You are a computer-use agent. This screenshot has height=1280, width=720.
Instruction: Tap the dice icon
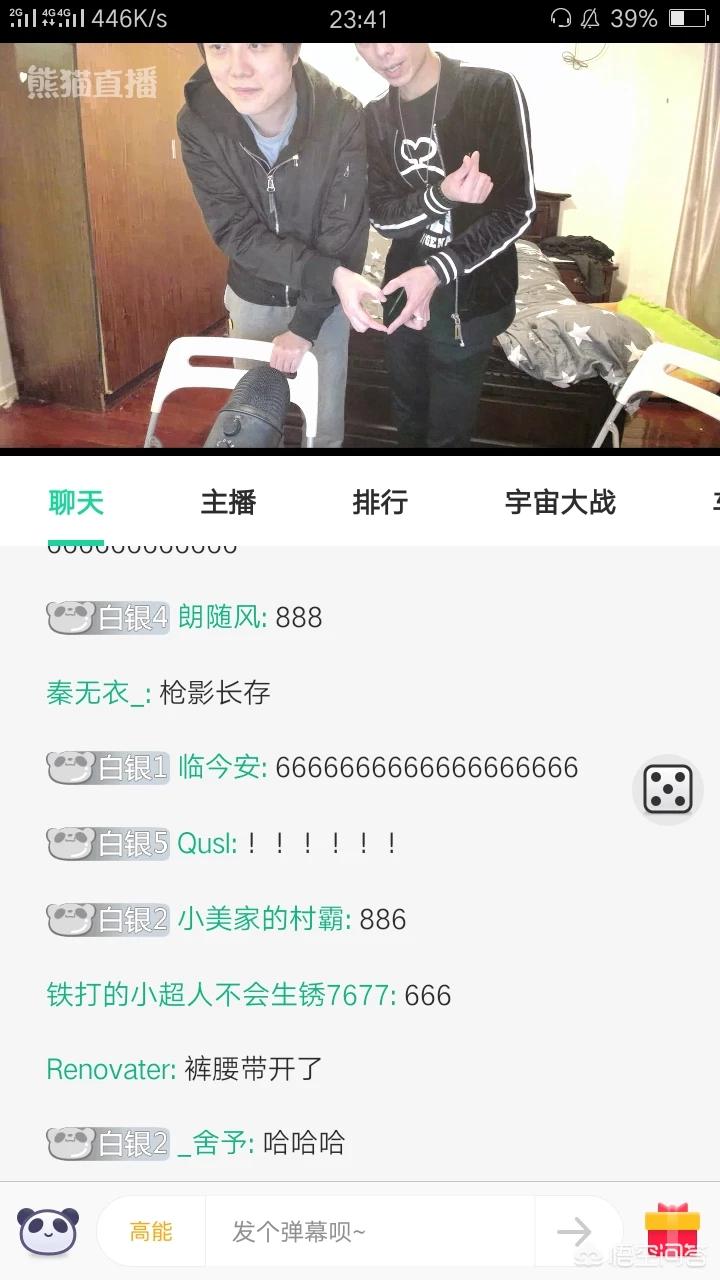[668, 789]
